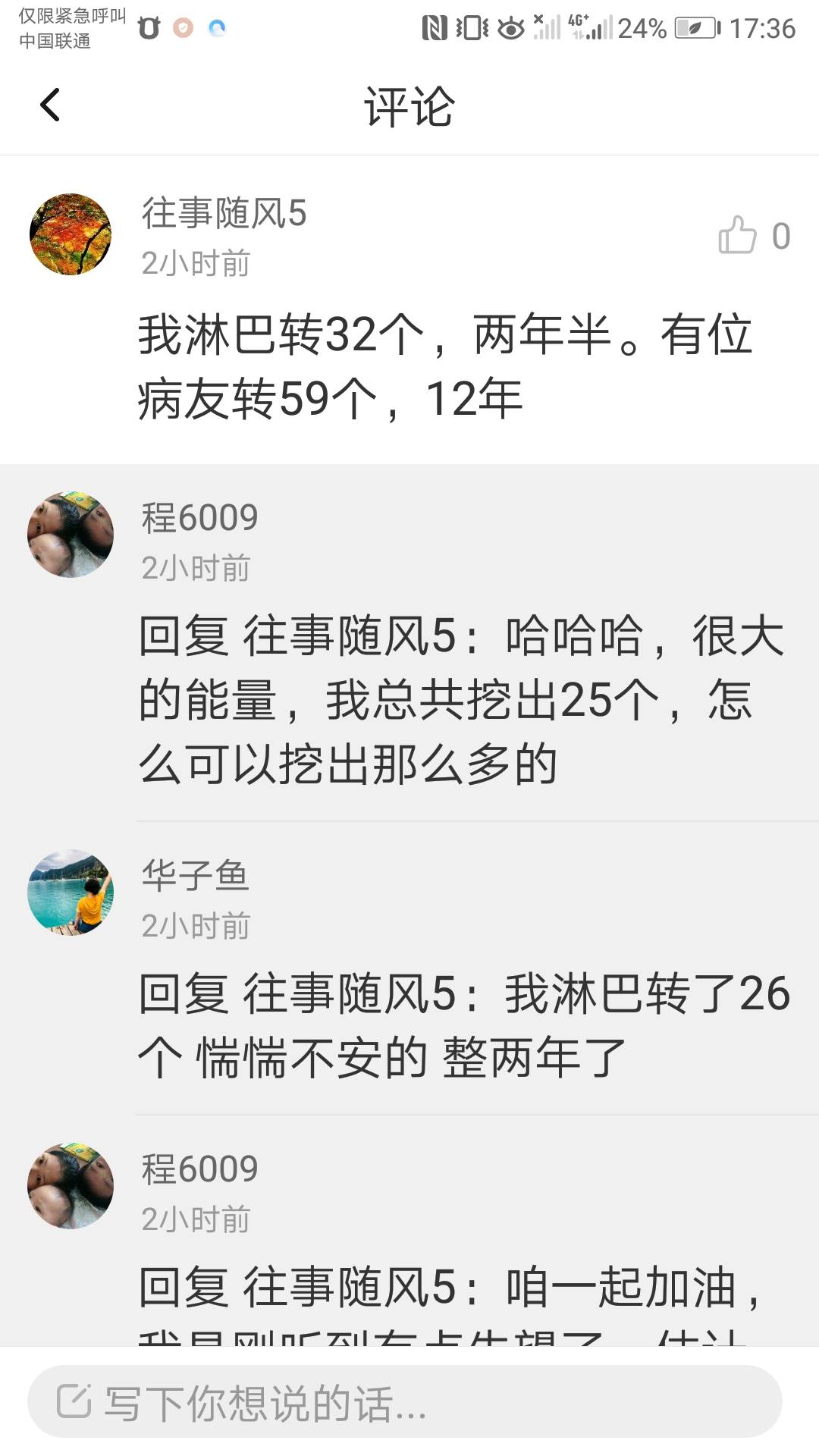Reply to 程6009's comment about 挖出25个
Screen dimensions: 819x1456
(463, 699)
